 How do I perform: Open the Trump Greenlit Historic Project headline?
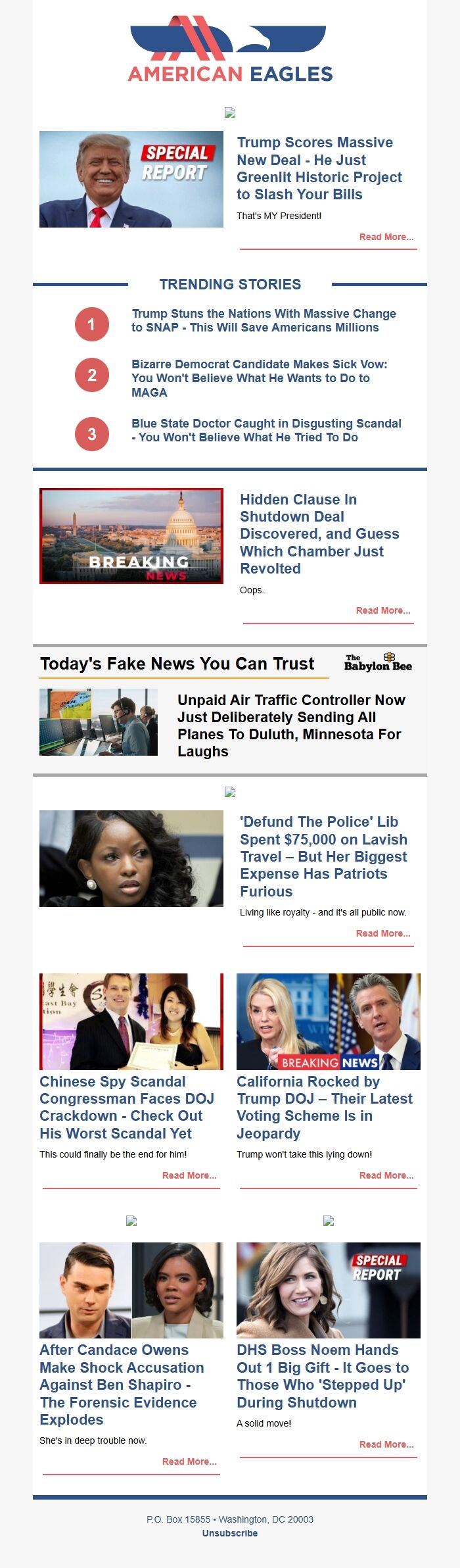click(319, 168)
